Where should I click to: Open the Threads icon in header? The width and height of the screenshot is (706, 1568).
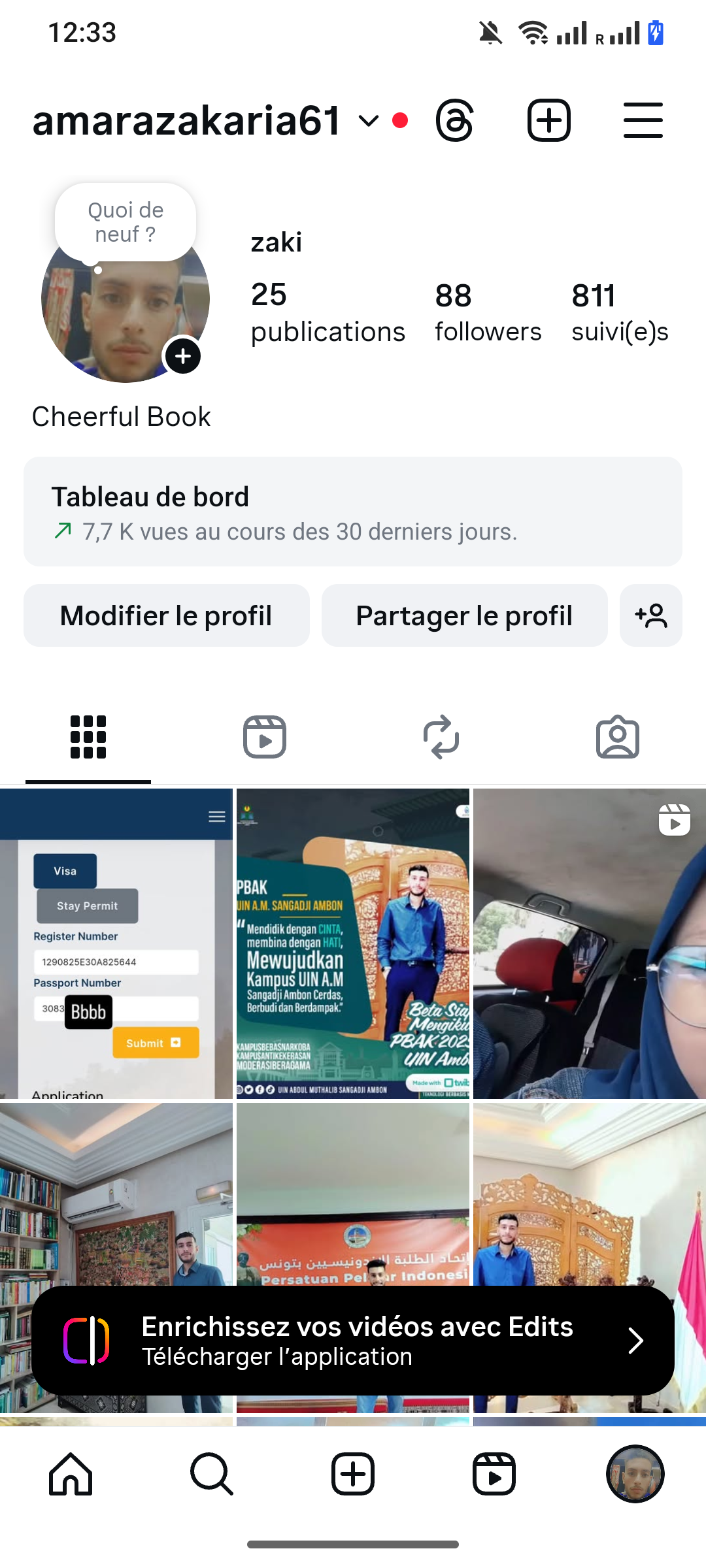point(454,121)
